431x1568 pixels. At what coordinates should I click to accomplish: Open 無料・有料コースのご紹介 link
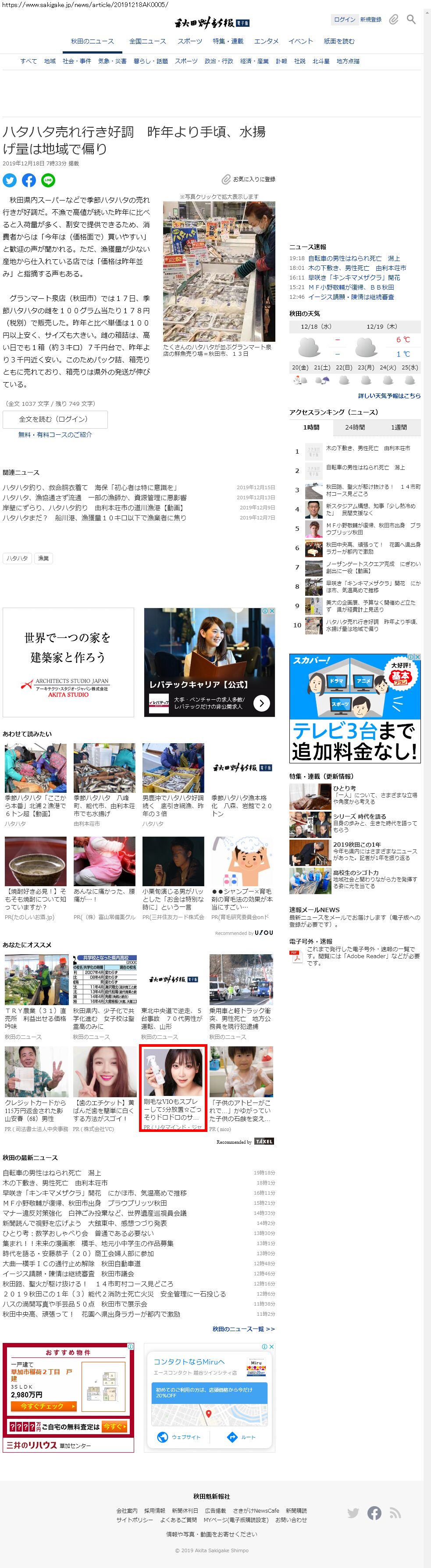[x=55, y=434]
